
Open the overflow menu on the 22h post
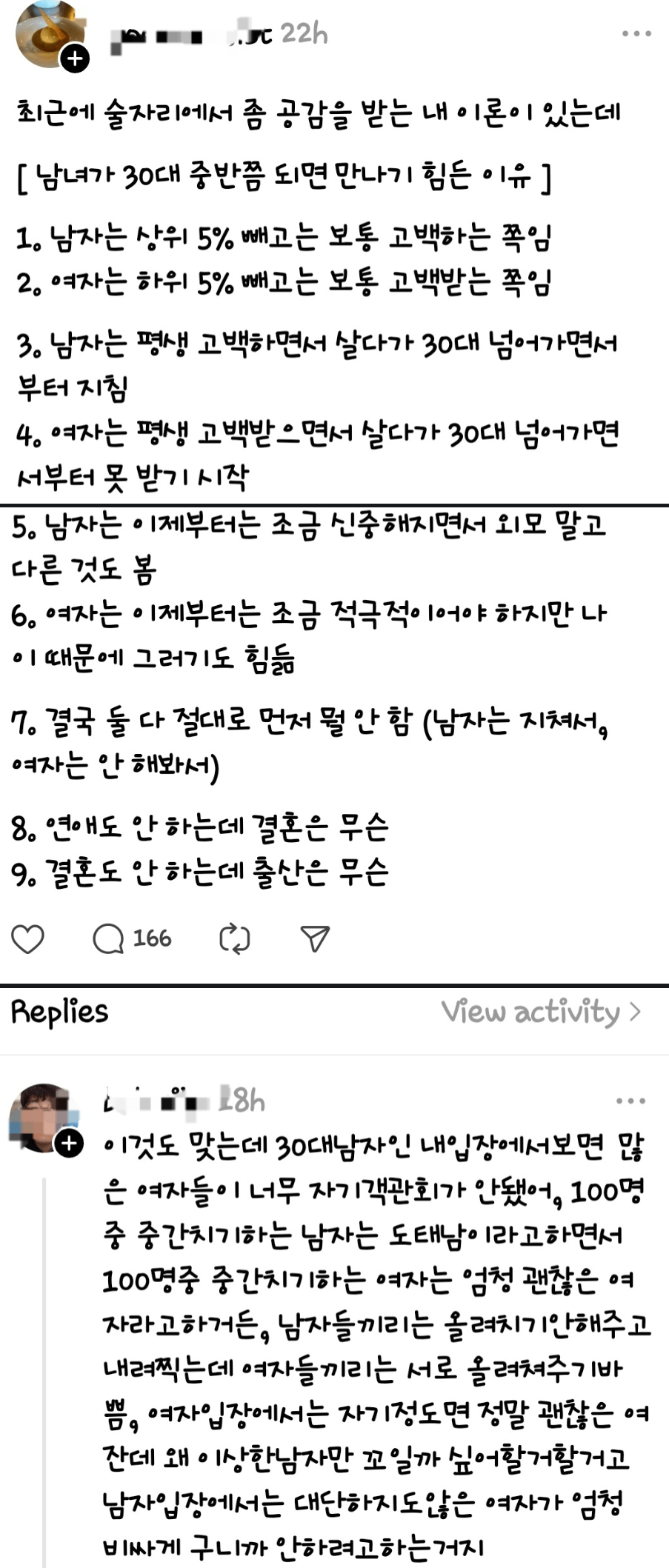(x=636, y=34)
